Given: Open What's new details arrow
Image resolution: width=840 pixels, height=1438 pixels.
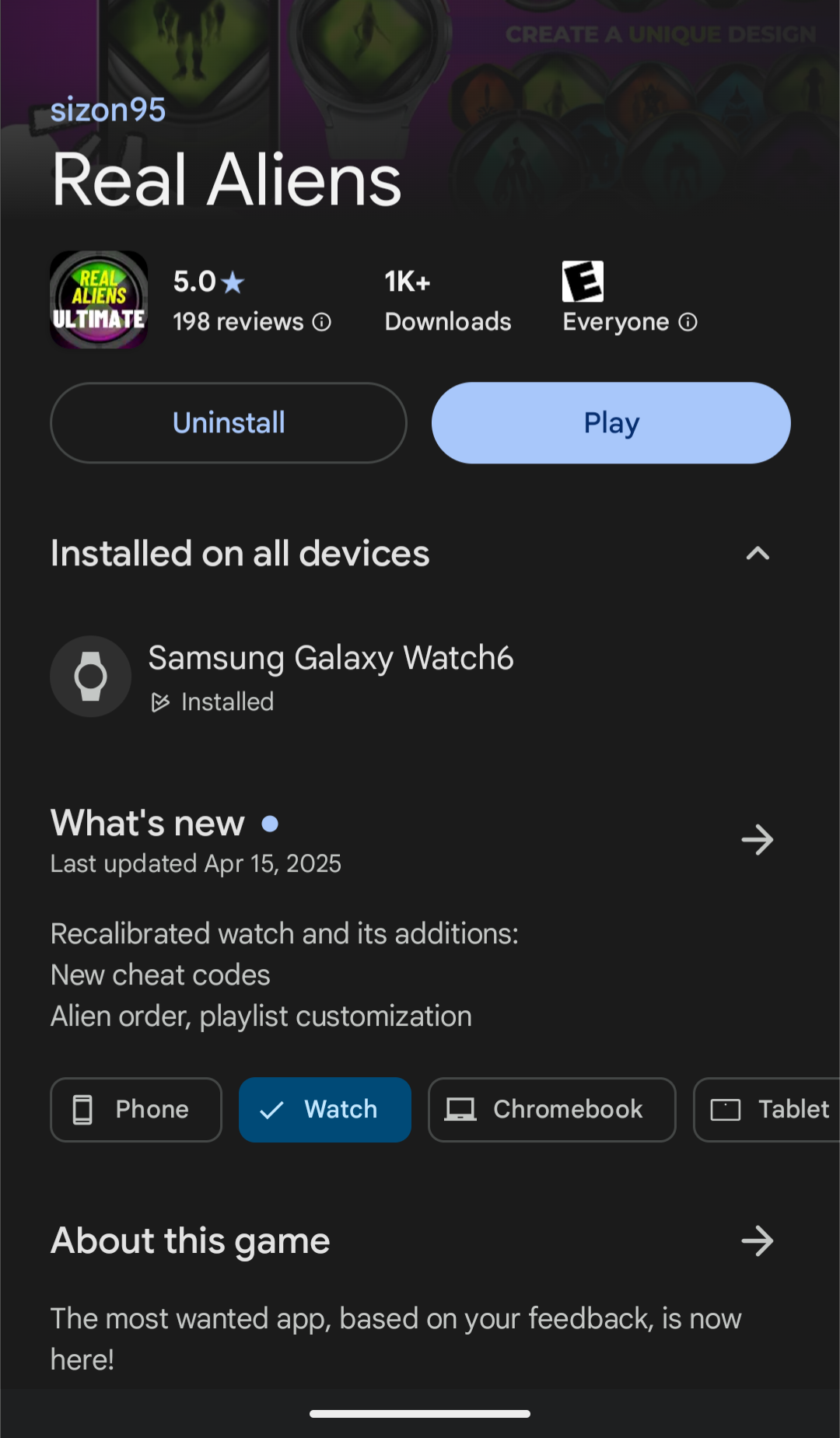Looking at the screenshot, I should [x=757, y=840].
